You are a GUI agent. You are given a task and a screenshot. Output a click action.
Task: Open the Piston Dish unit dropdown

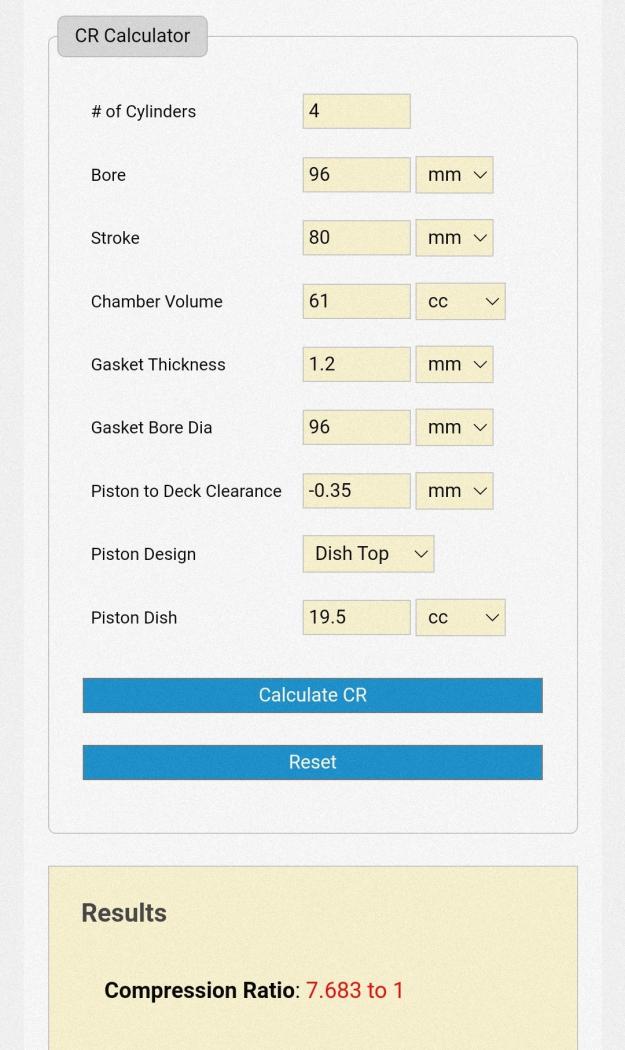click(460, 617)
